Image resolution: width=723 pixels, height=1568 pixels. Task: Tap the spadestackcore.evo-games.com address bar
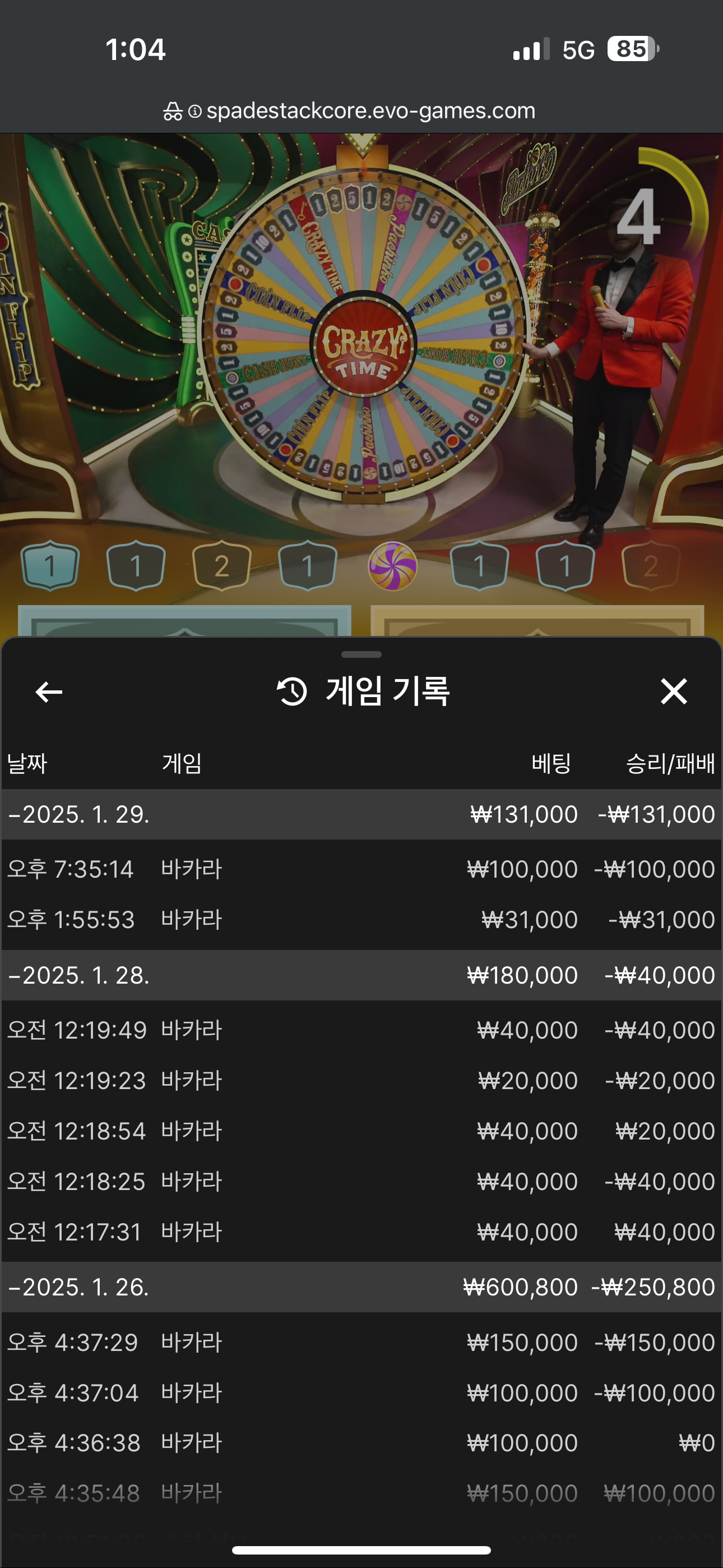coord(361,111)
